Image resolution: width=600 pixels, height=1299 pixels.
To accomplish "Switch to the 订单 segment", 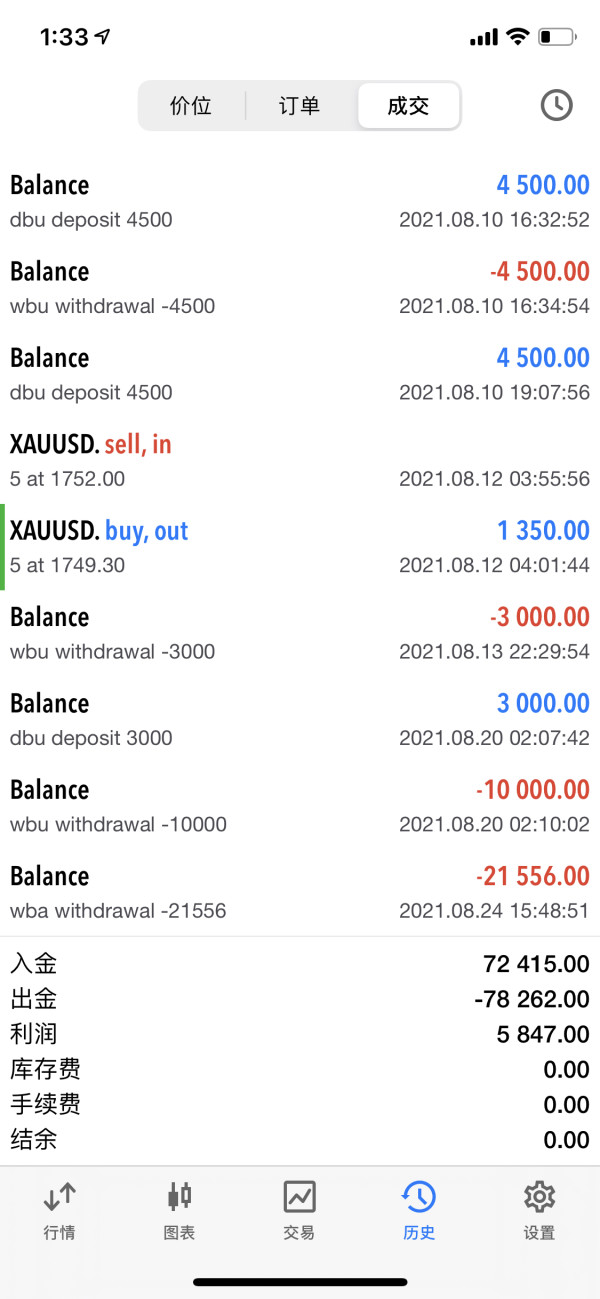I will (299, 106).
